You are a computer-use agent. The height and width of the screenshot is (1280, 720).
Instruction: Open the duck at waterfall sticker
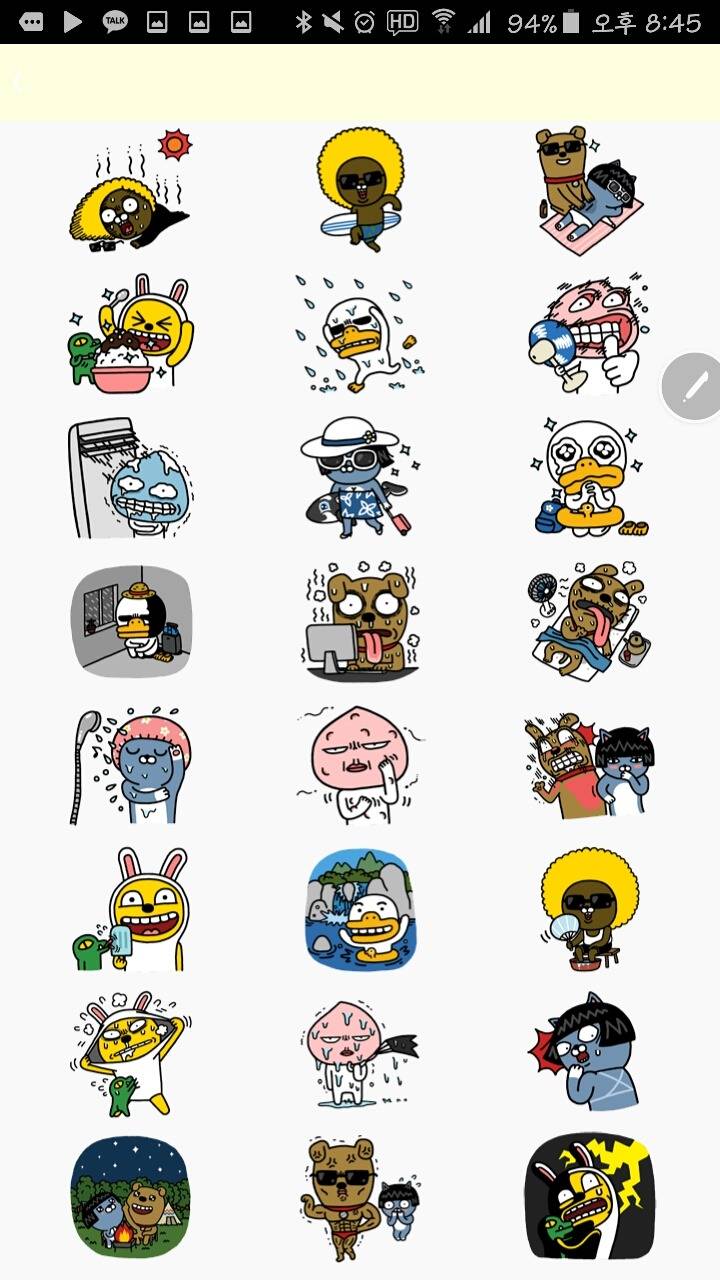(360, 910)
